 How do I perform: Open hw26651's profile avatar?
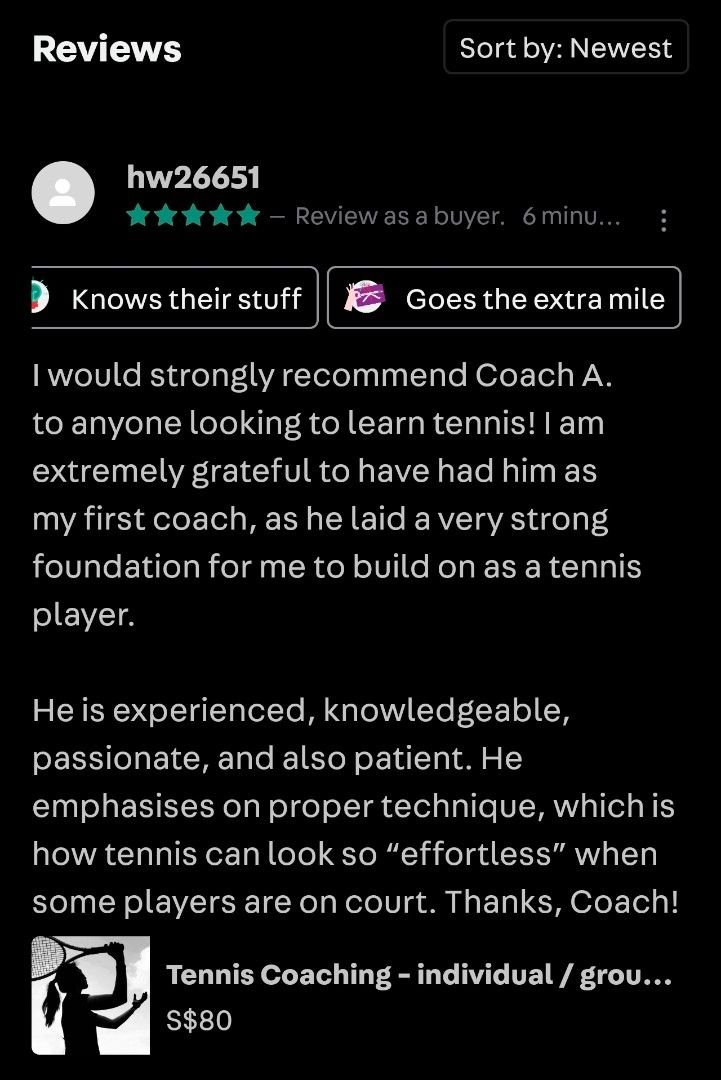[63, 192]
